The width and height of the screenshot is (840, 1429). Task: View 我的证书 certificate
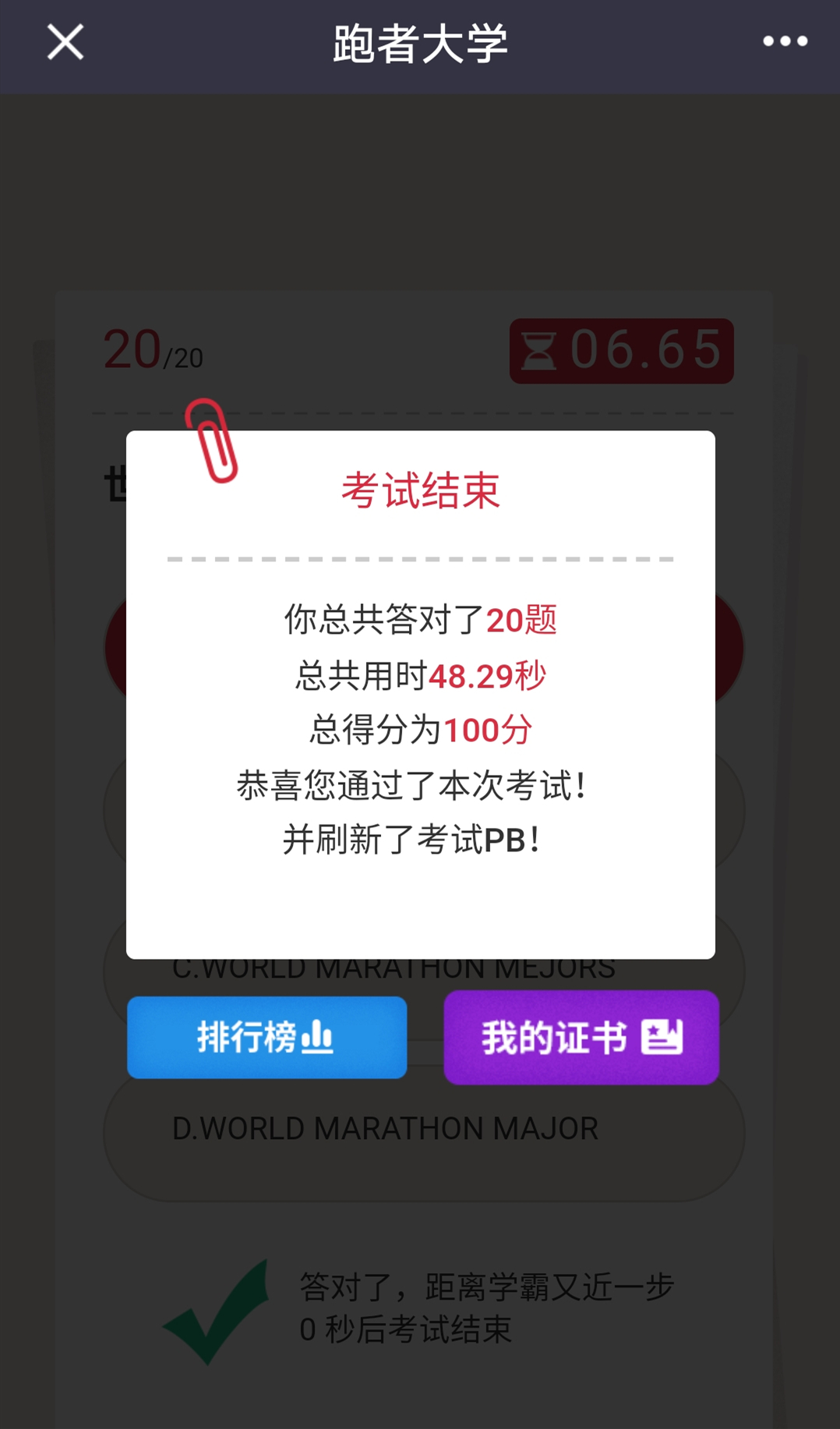(x=581, y=1037)
